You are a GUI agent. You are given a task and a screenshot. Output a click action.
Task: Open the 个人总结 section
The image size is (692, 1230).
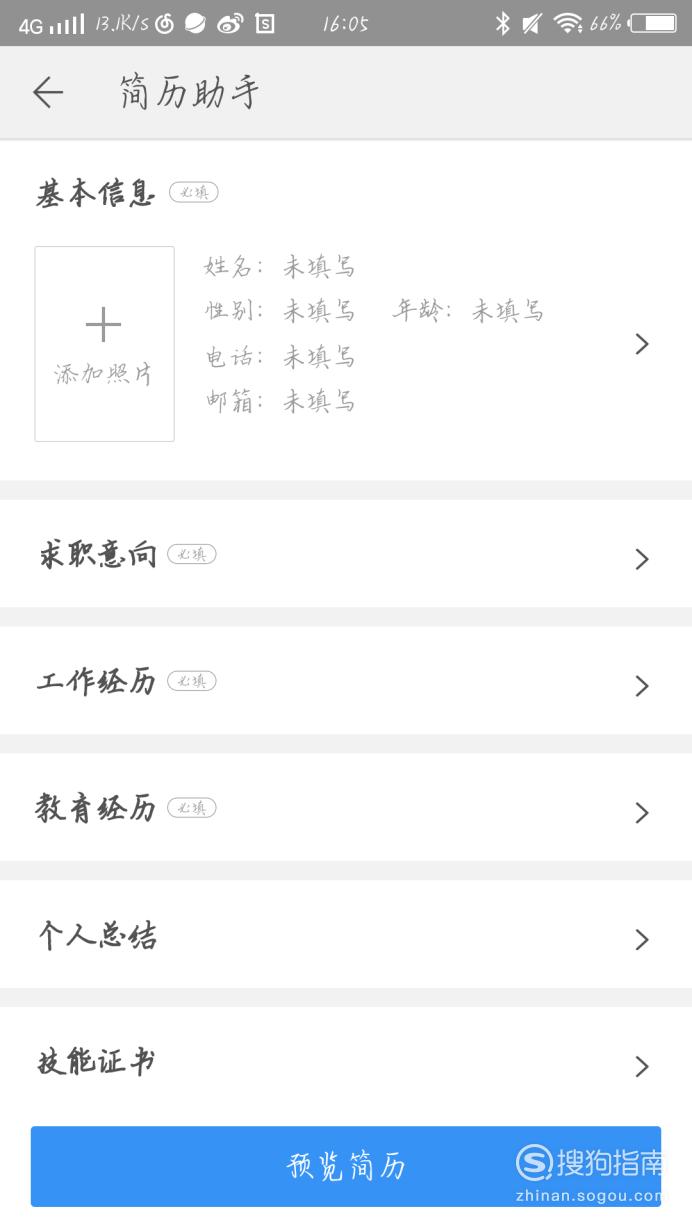coord(346,935)
